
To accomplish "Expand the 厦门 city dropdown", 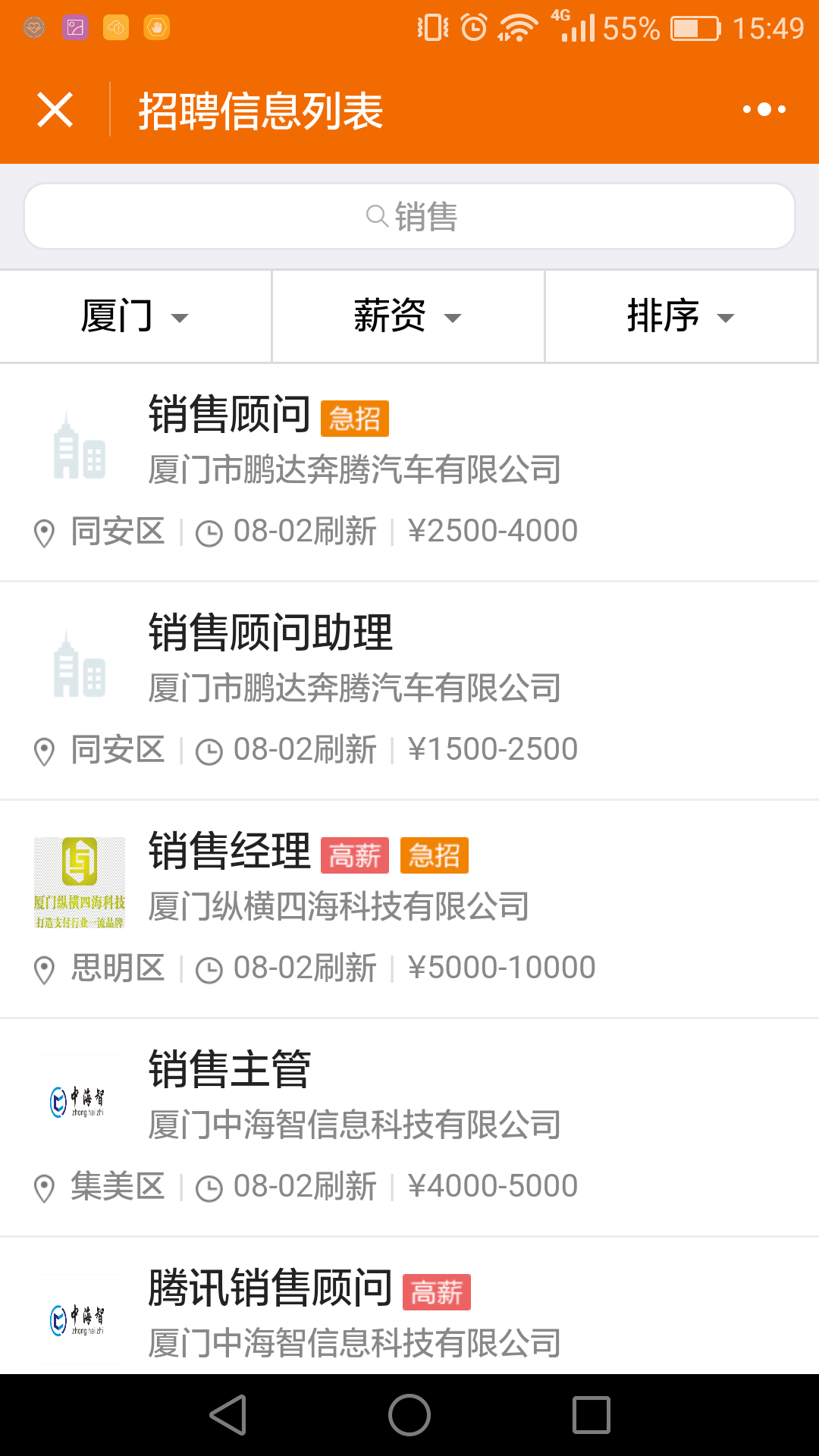I will click(x=135, y=316).
